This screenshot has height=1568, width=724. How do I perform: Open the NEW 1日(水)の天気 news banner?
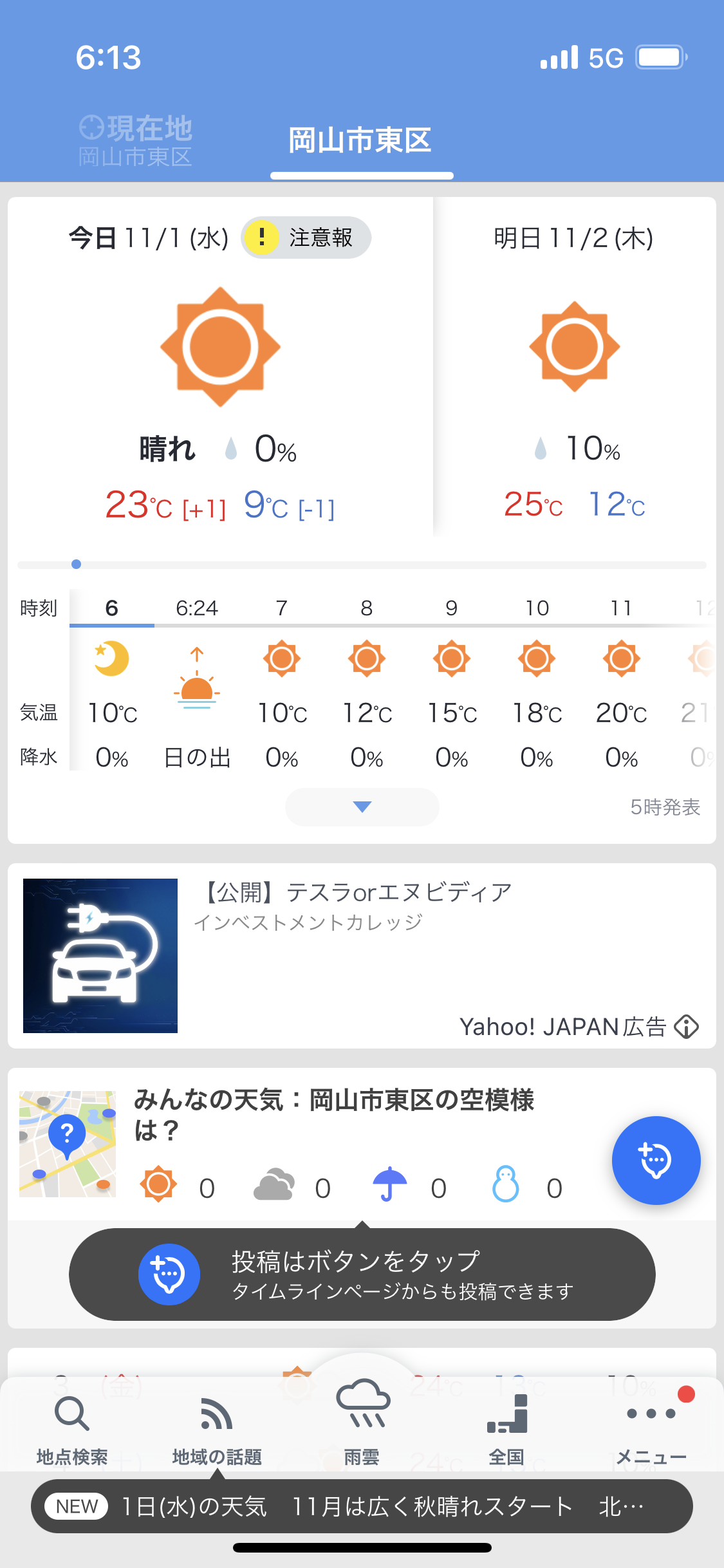[x=362, y=1506]
